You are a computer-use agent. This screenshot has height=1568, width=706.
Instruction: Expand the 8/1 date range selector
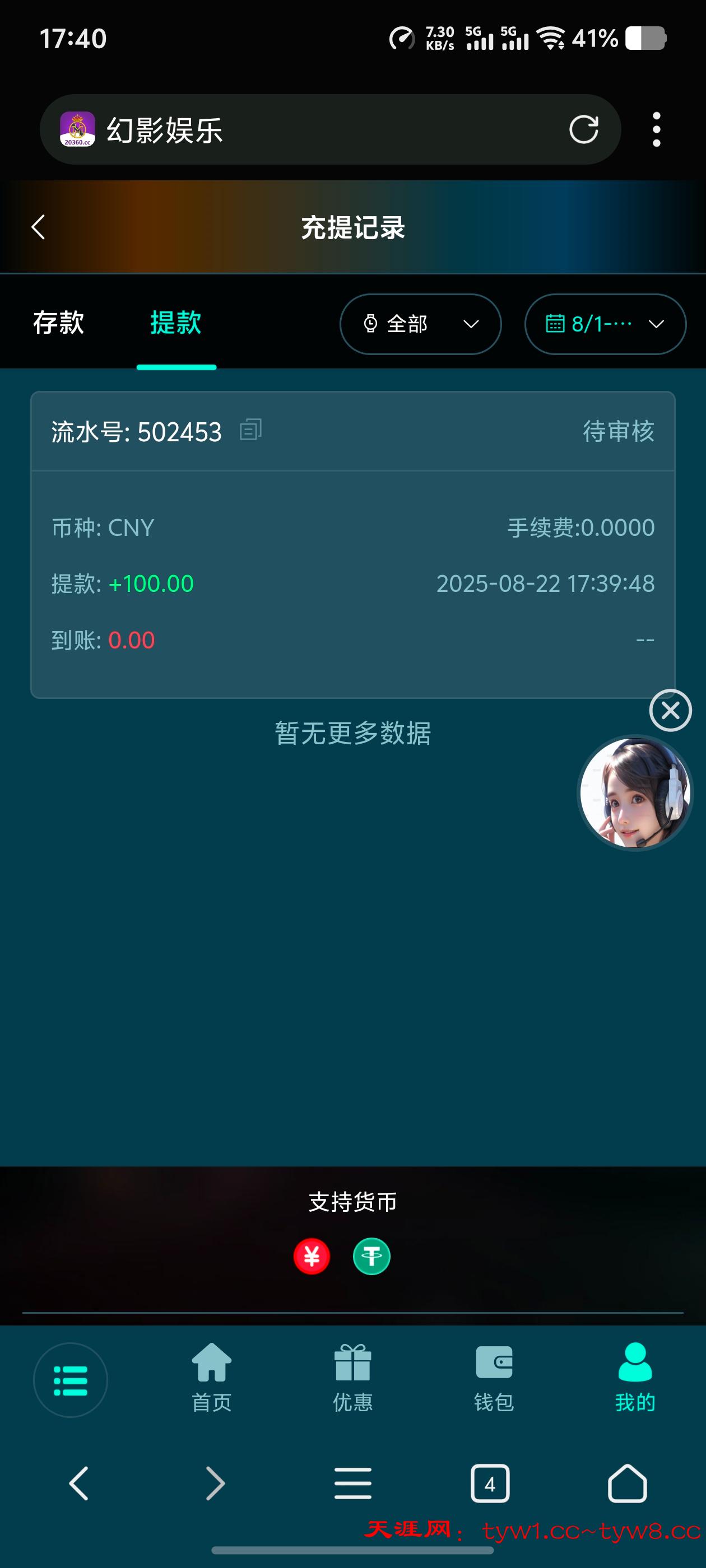click(x=605, y=324)
